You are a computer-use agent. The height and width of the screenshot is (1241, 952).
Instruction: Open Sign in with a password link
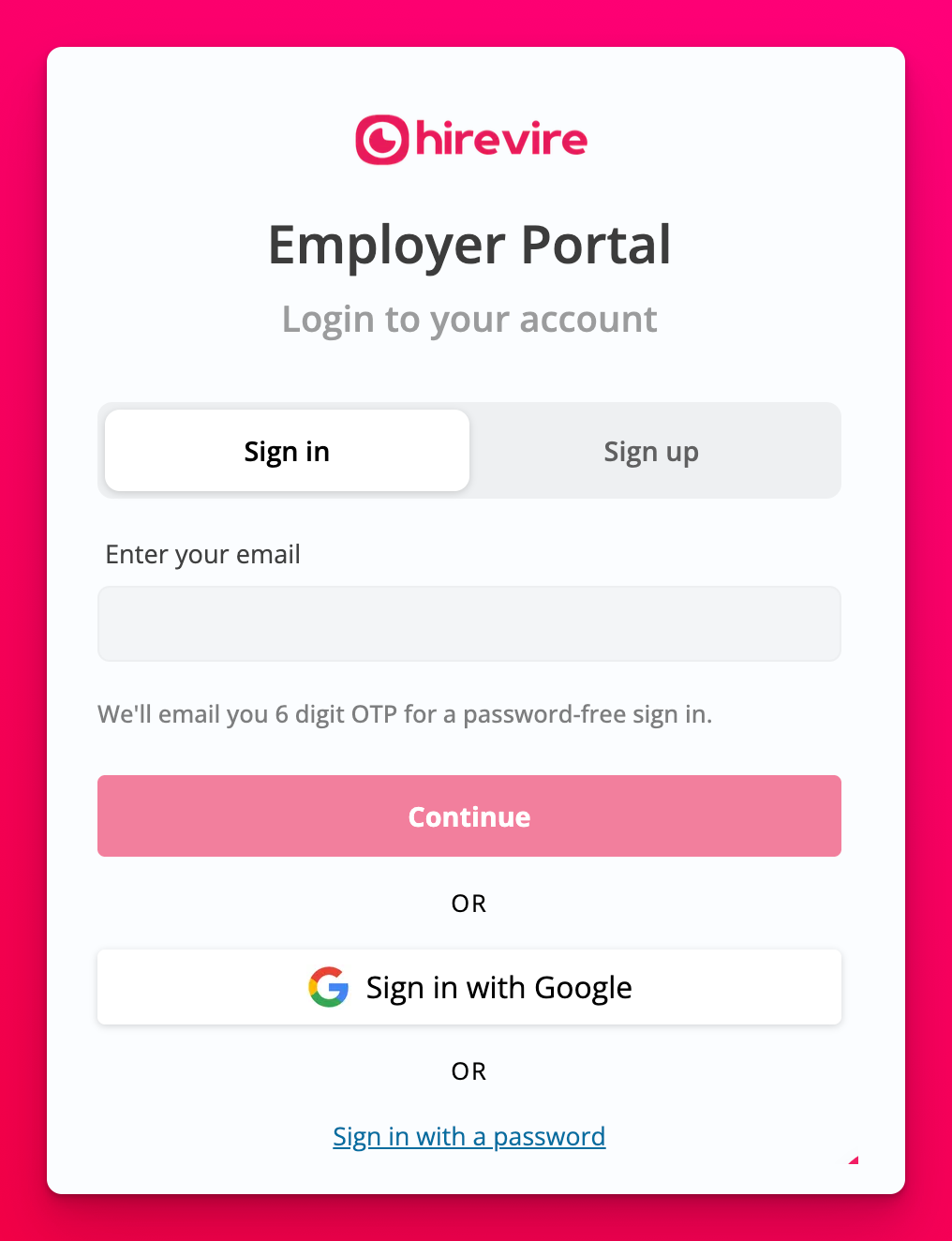tap(469, 1136)
